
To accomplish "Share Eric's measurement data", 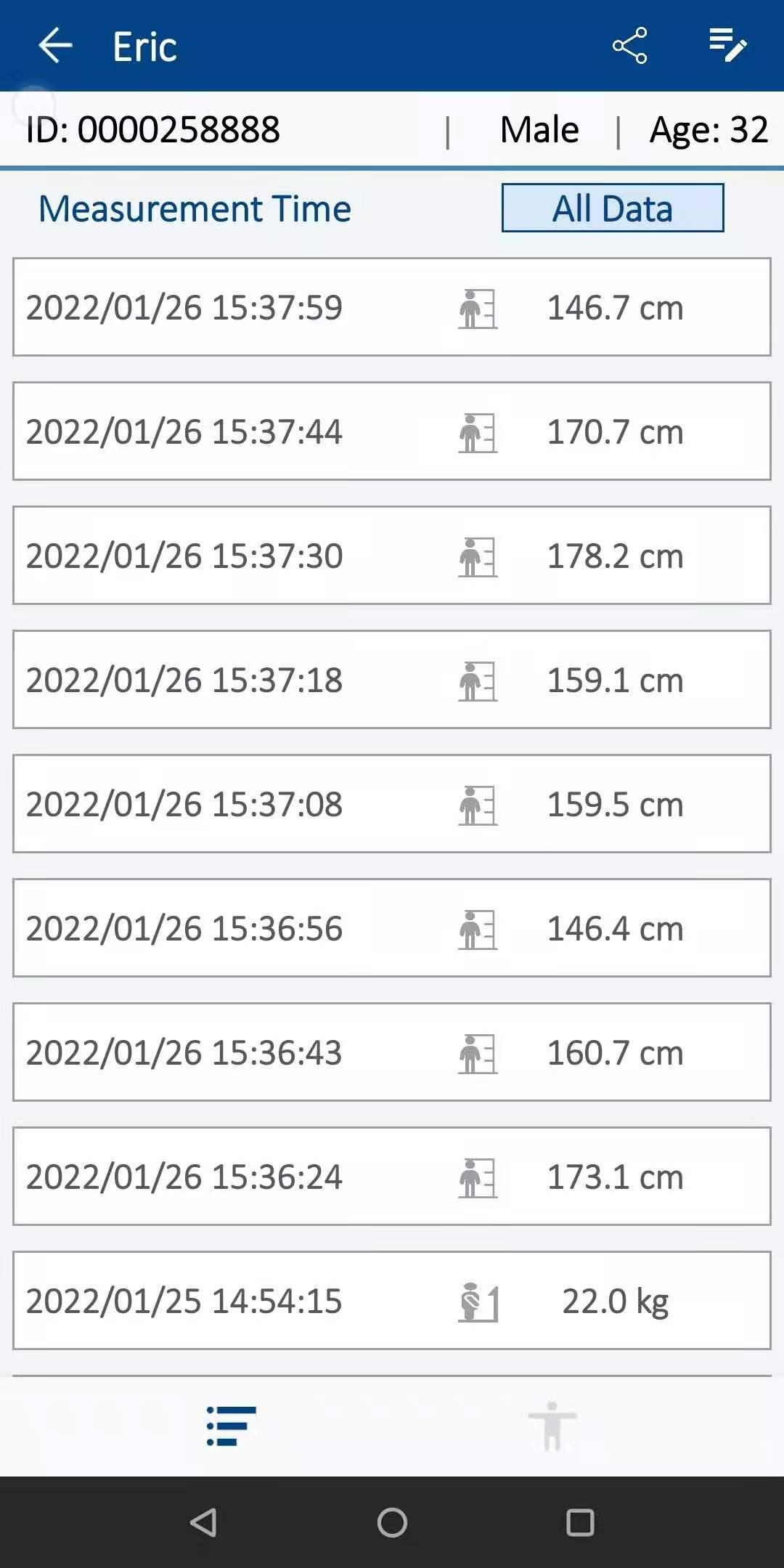I will [630, 46].
